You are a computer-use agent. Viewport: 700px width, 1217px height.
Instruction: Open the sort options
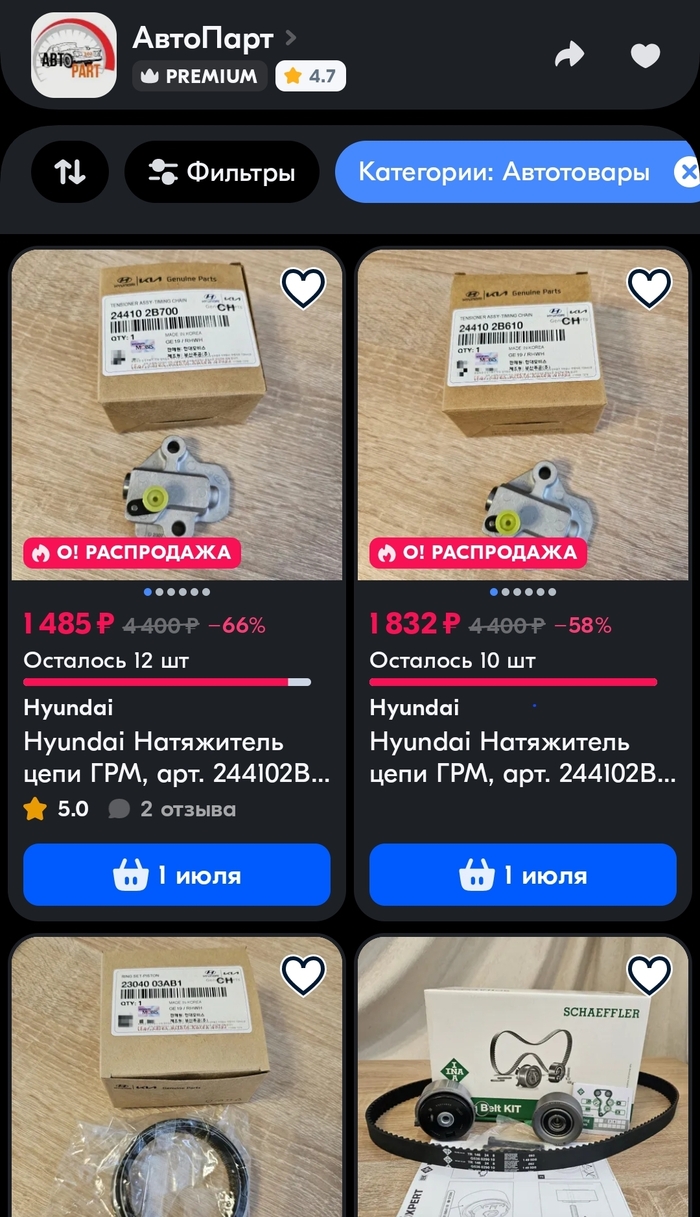tap(69, 172)
